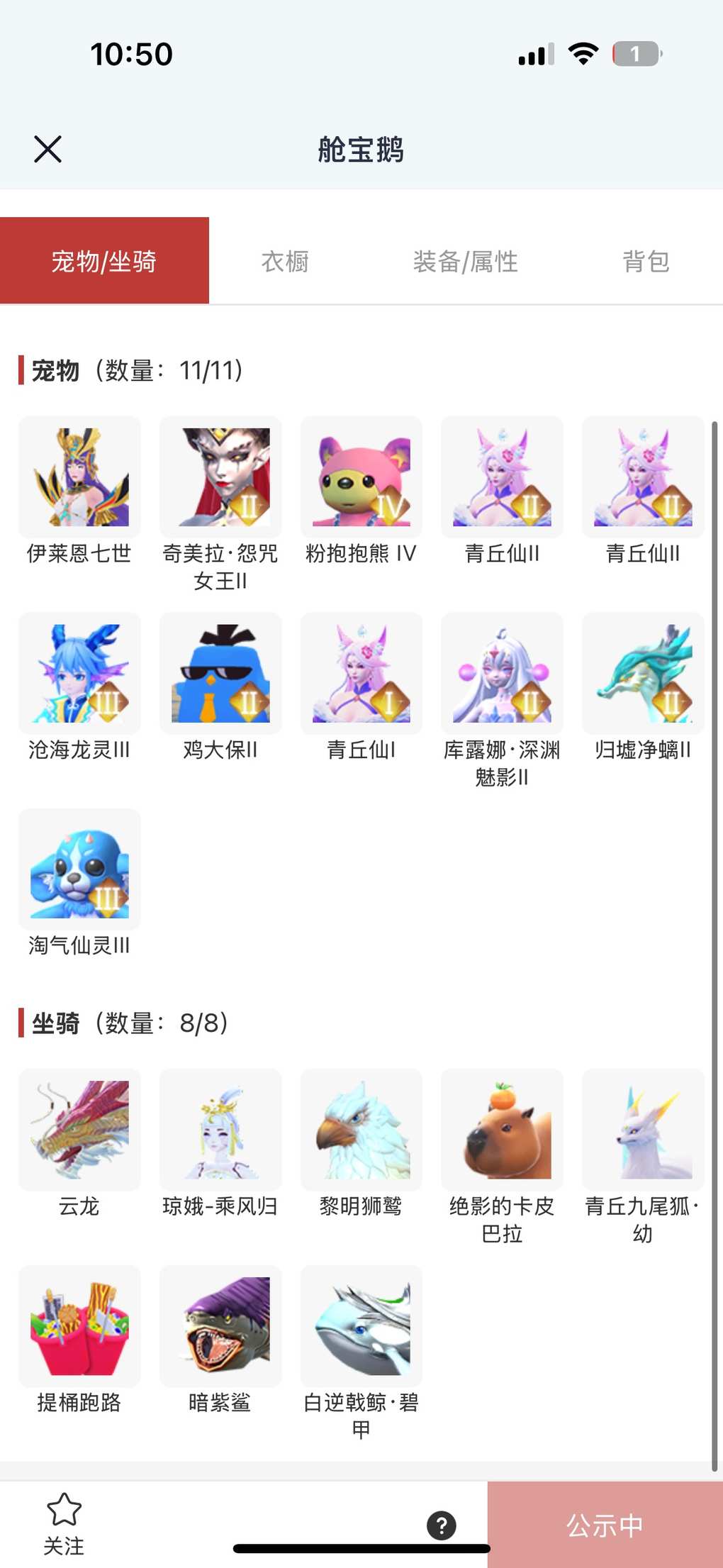Open the 背包 tab
This screenshot has width=723, height=1568.
click(x=645, y=261)
